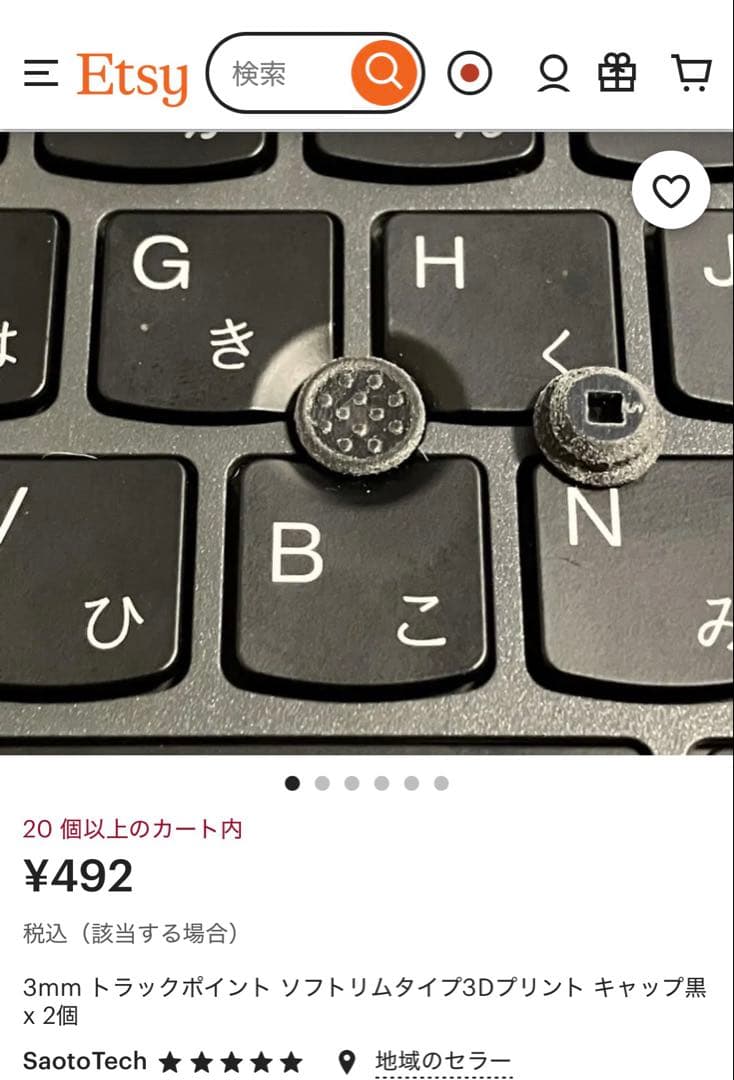Click the red dot circle icon
The height and width of the screenshot is (1080, 734).
[468, 74]
